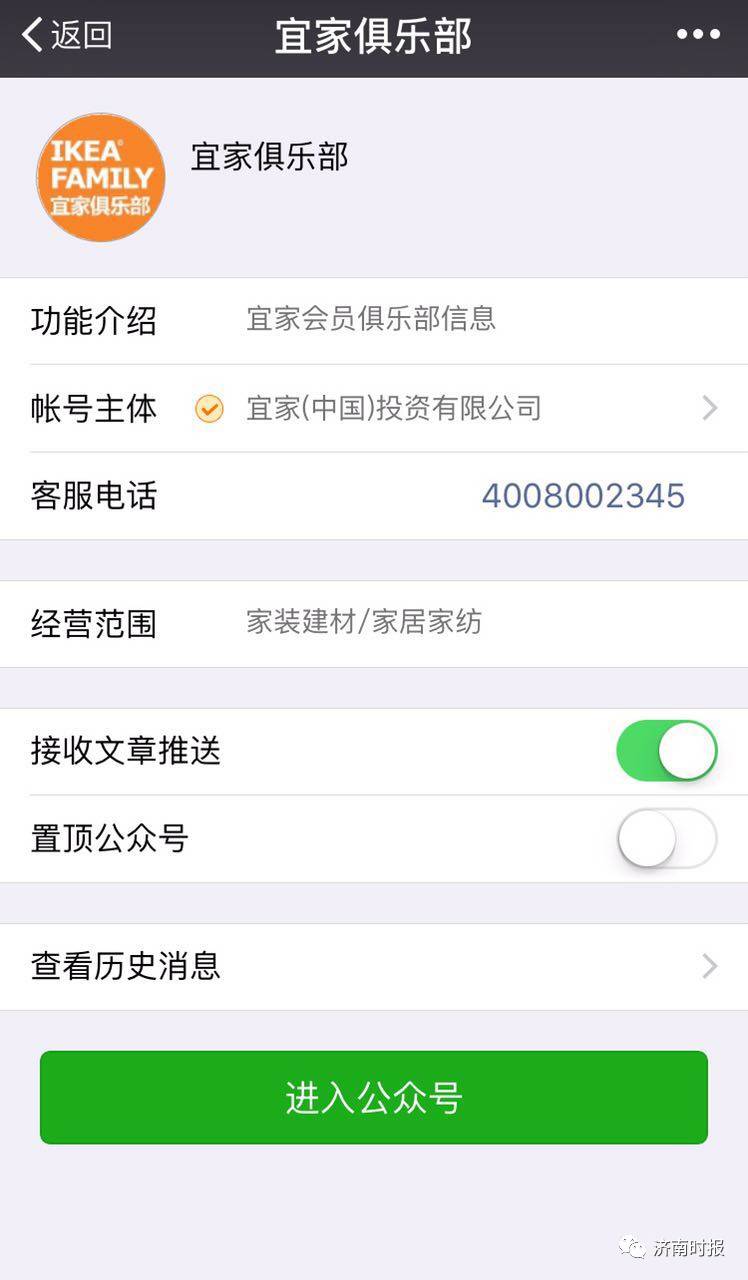748x1280 pixels.
Task: Tap the orange verification checkmark badge
Action: click(x=209, y=408)
